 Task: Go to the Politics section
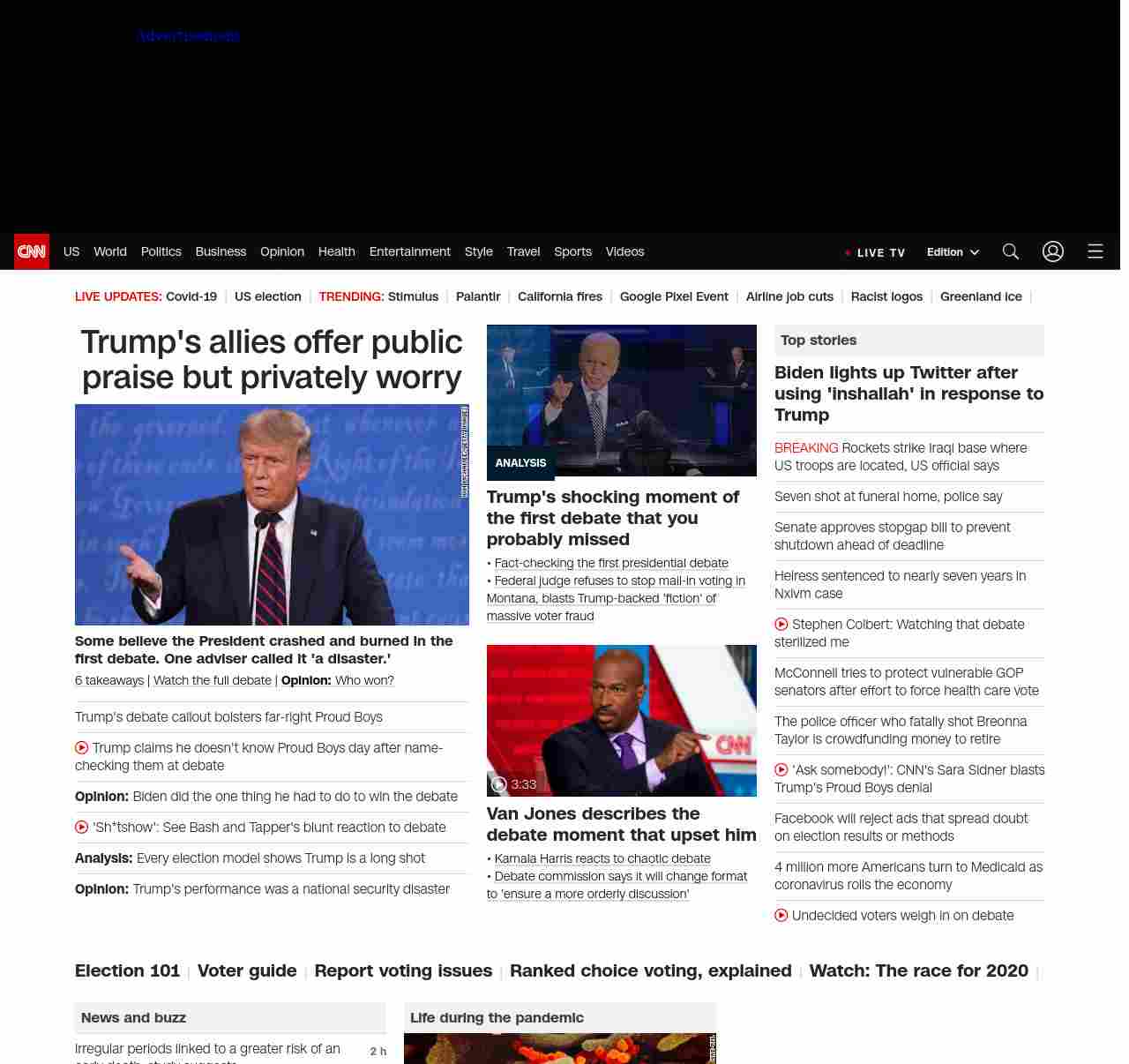161,251
